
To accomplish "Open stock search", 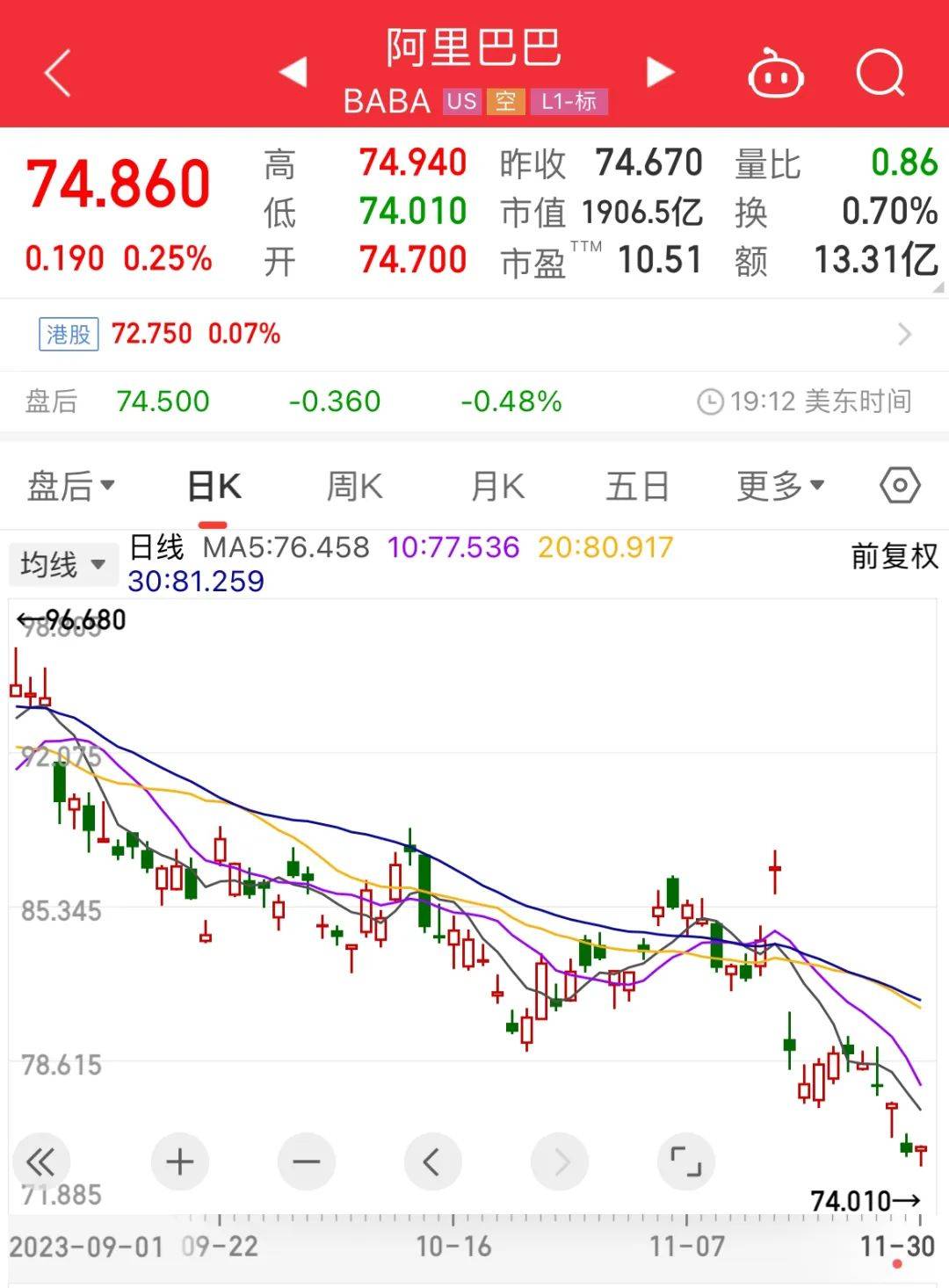I will [880, 72].
